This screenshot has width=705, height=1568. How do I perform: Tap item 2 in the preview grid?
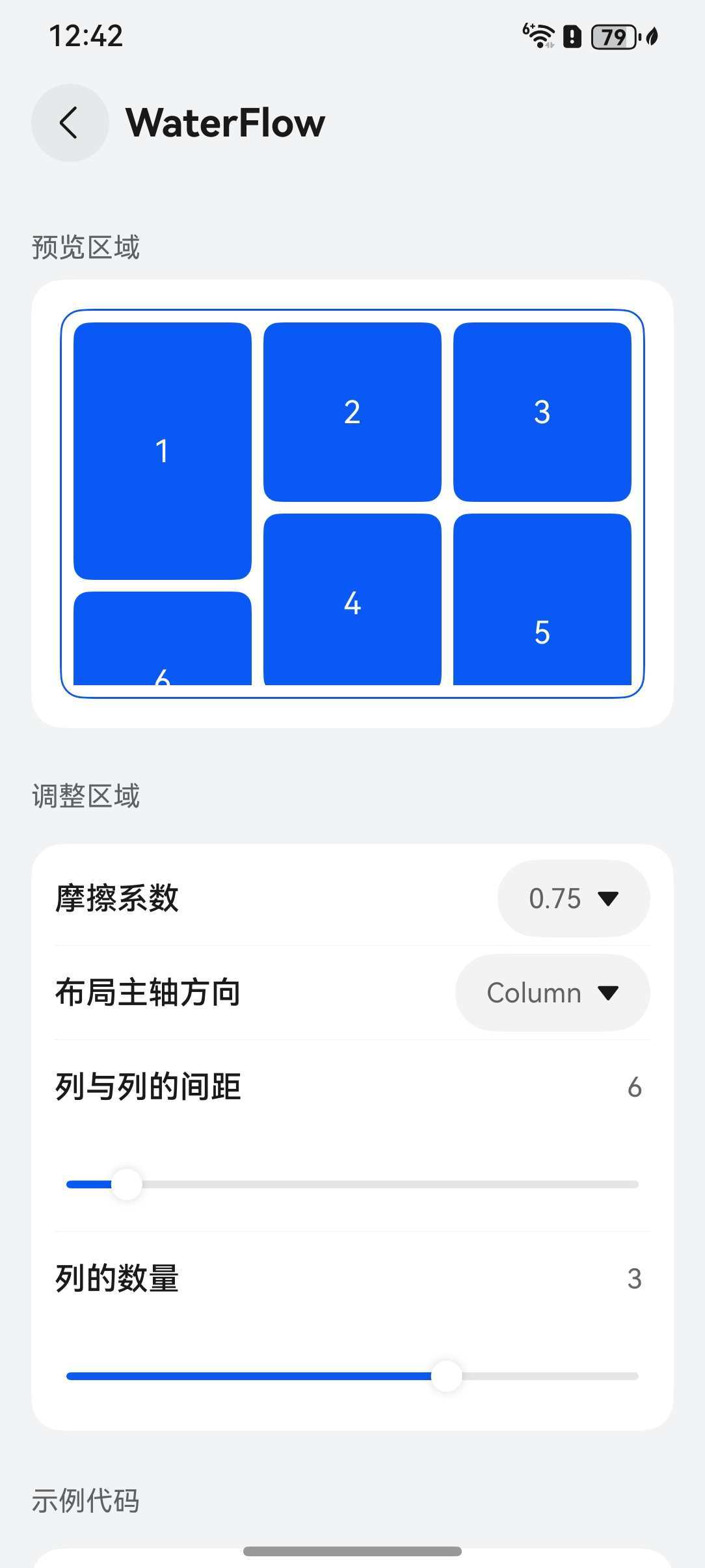click(x=352, y=412)
